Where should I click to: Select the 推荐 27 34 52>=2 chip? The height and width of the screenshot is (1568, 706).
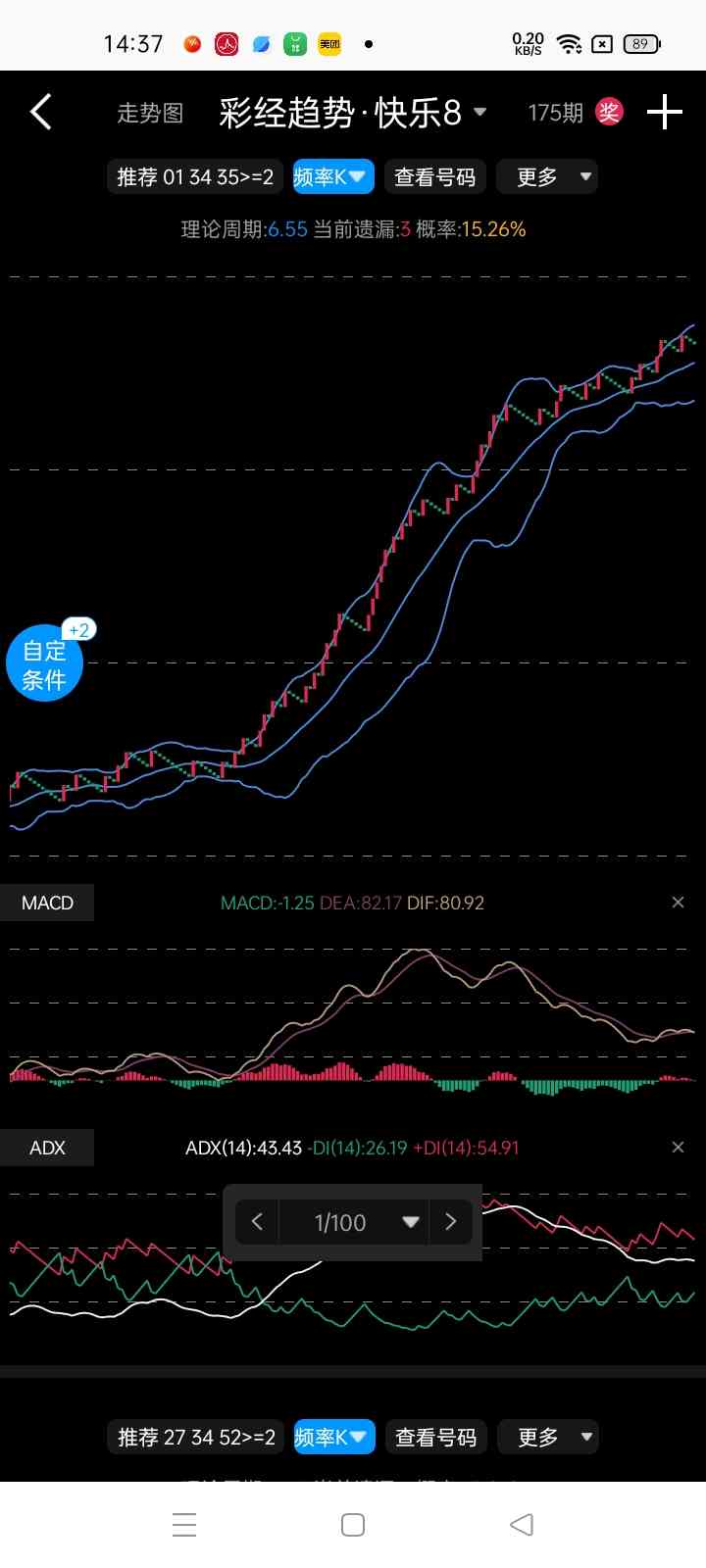196,1438
